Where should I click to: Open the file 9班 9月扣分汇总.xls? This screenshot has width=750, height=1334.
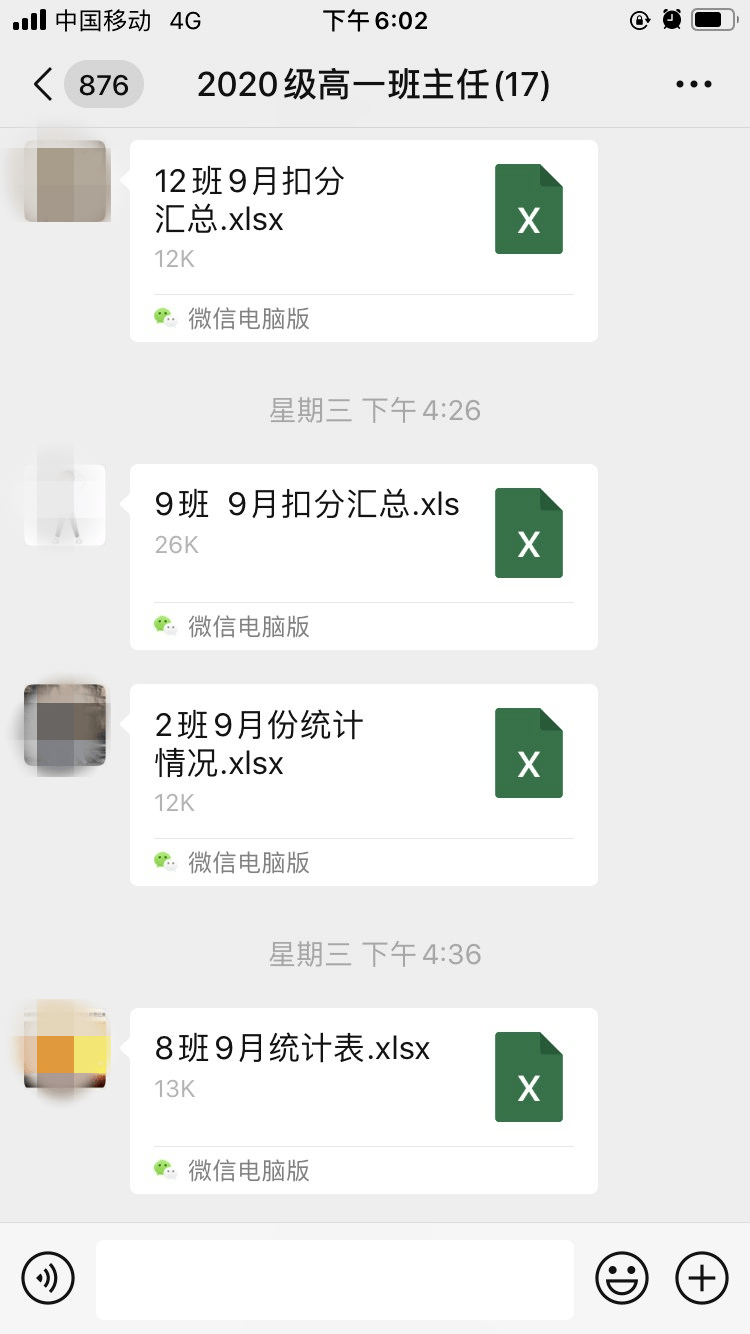pos(364,557)
